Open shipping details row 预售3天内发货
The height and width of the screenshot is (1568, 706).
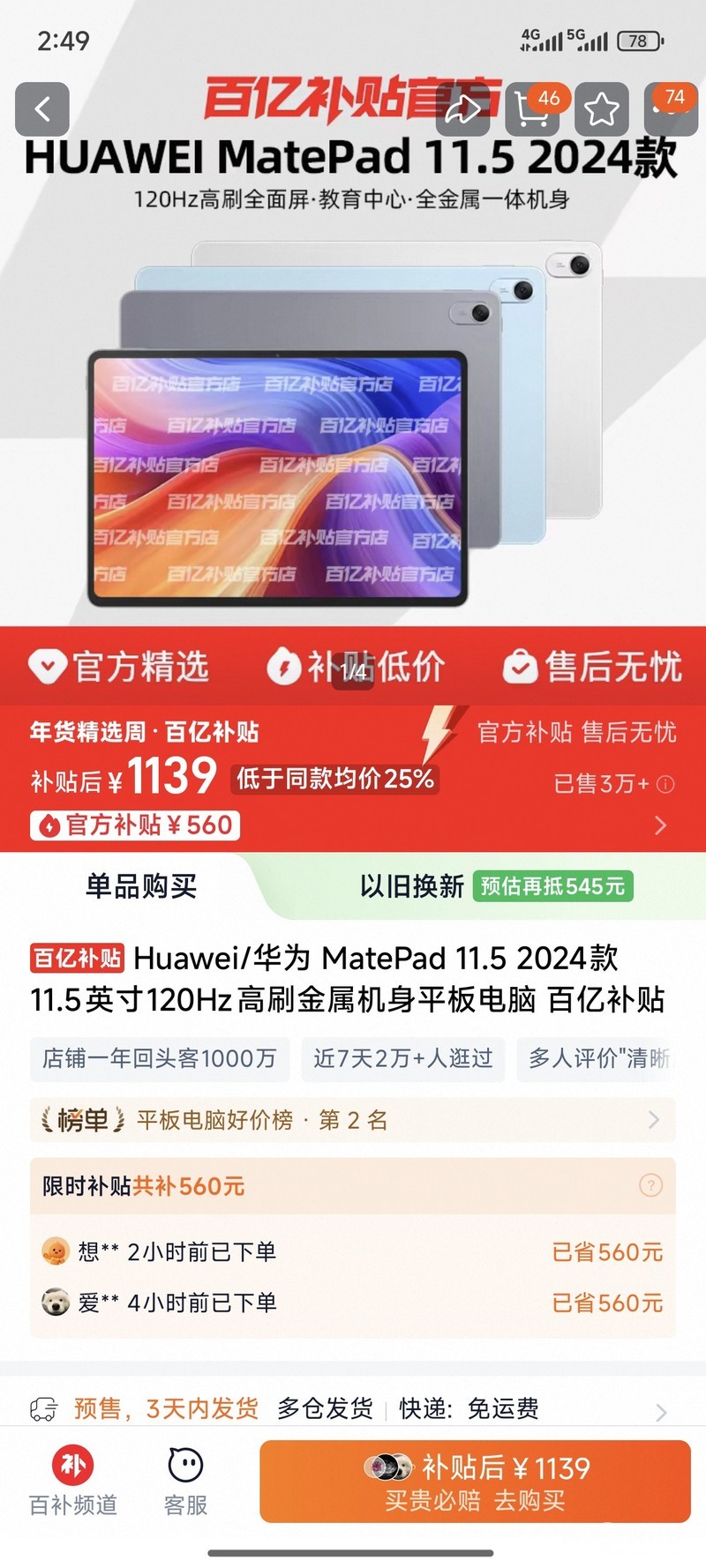(353, 1408)
